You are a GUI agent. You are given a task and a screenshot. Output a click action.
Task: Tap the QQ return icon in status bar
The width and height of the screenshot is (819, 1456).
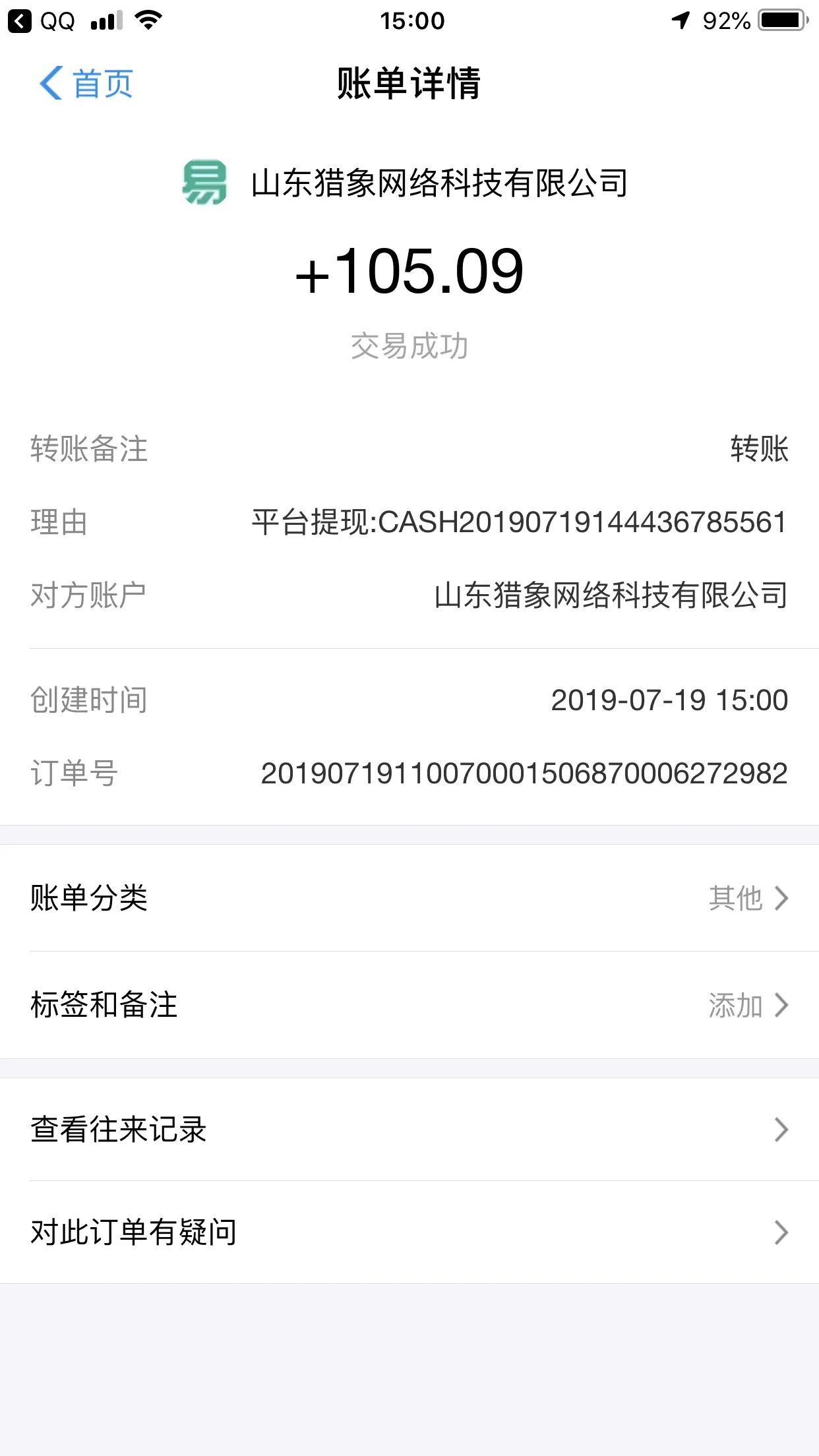[18, 20]
